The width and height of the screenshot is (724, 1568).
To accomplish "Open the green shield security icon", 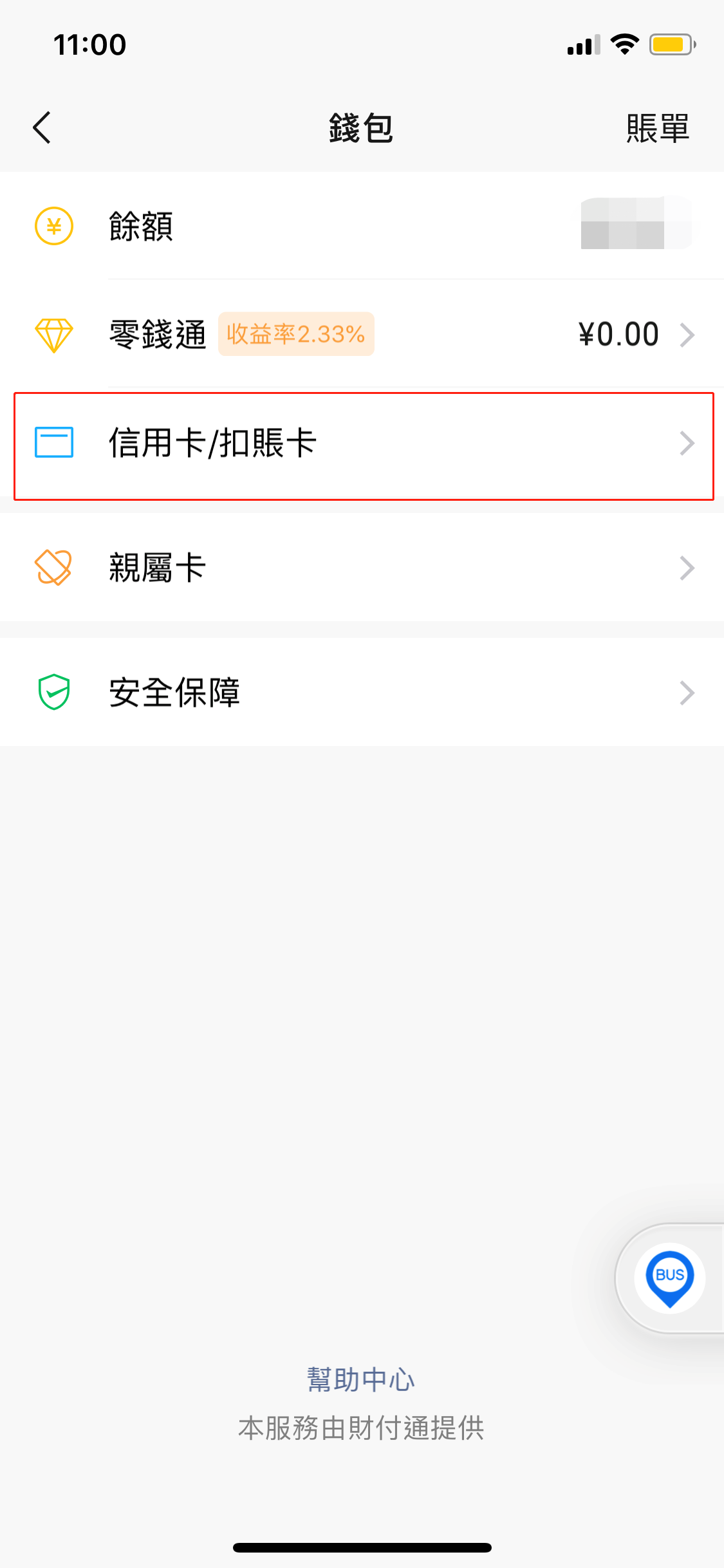I will click(53, 692).
